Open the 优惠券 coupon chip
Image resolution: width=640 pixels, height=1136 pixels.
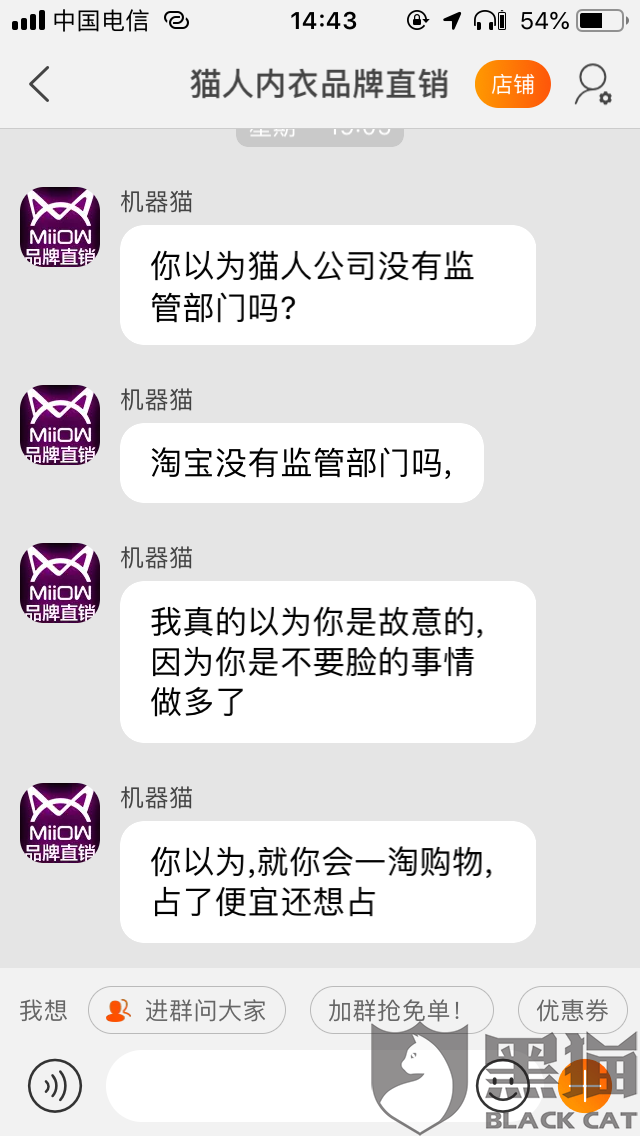click(572, 1010)
